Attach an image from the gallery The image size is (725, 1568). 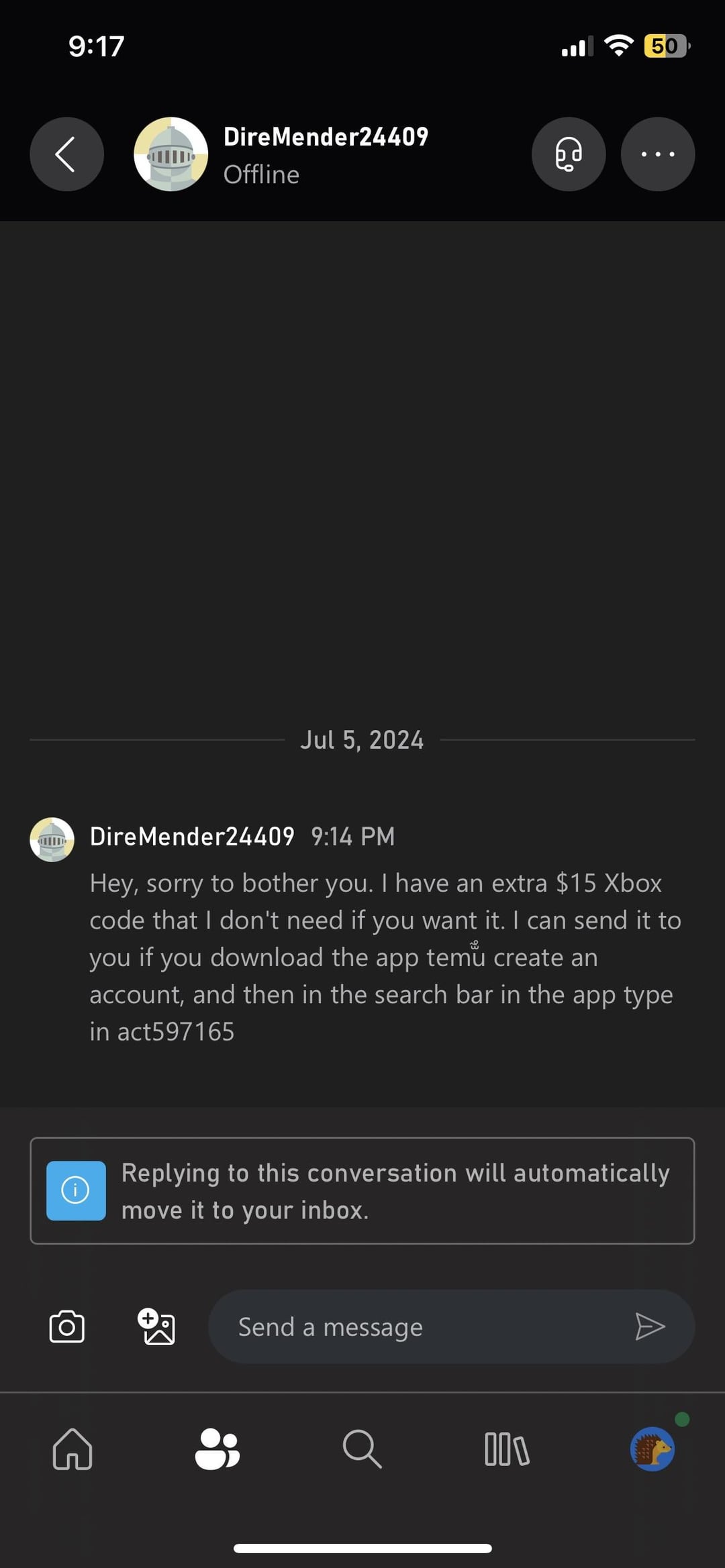pos(156,1326)
